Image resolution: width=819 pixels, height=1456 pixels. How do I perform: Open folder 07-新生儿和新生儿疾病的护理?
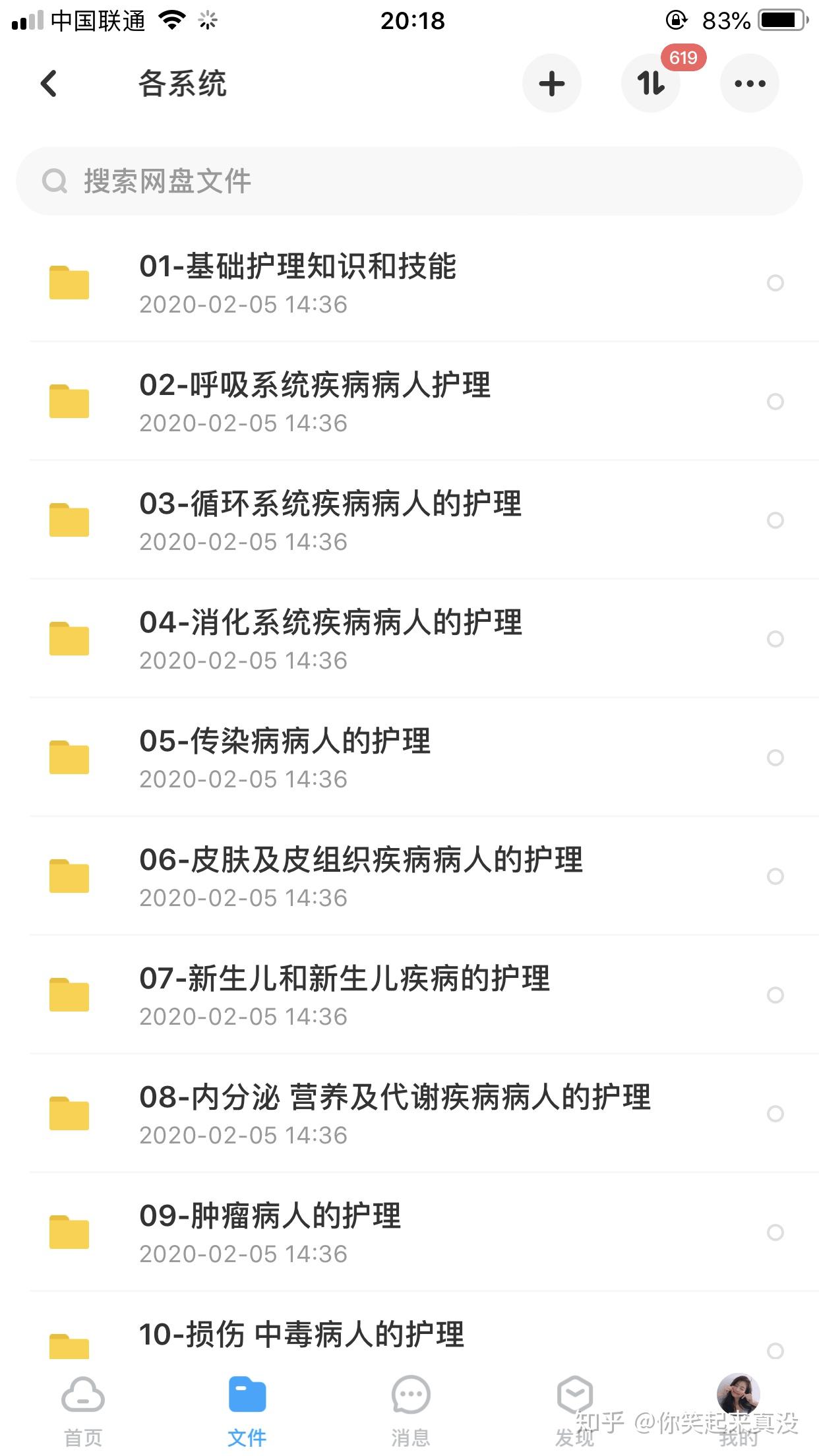coord(344,995)
